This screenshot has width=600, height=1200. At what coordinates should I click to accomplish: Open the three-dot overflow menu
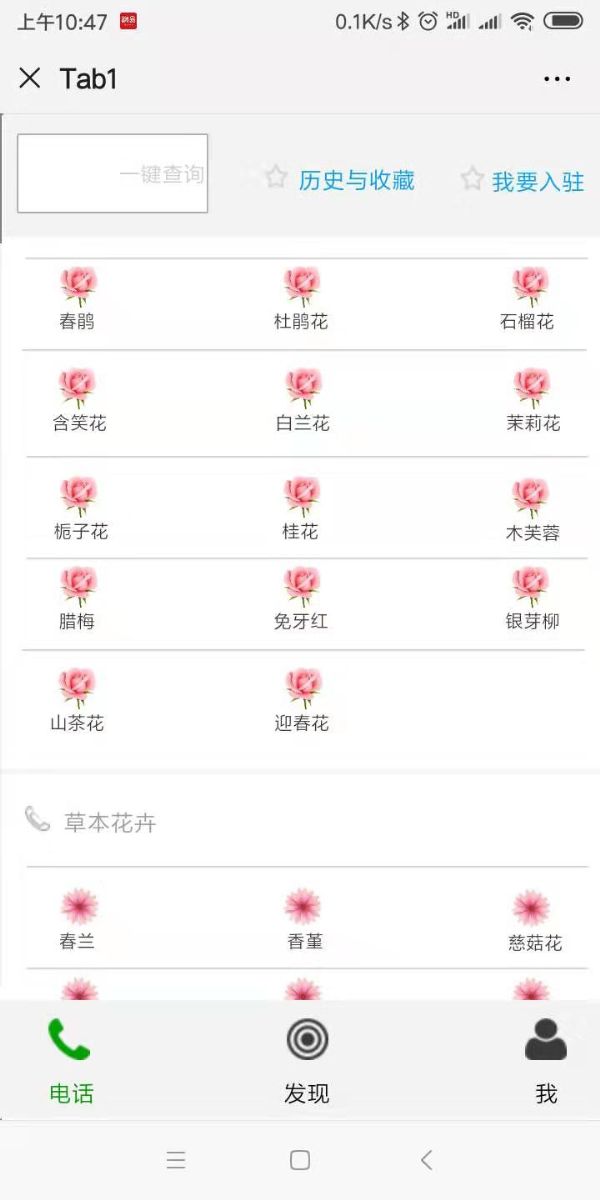[557, 79]
